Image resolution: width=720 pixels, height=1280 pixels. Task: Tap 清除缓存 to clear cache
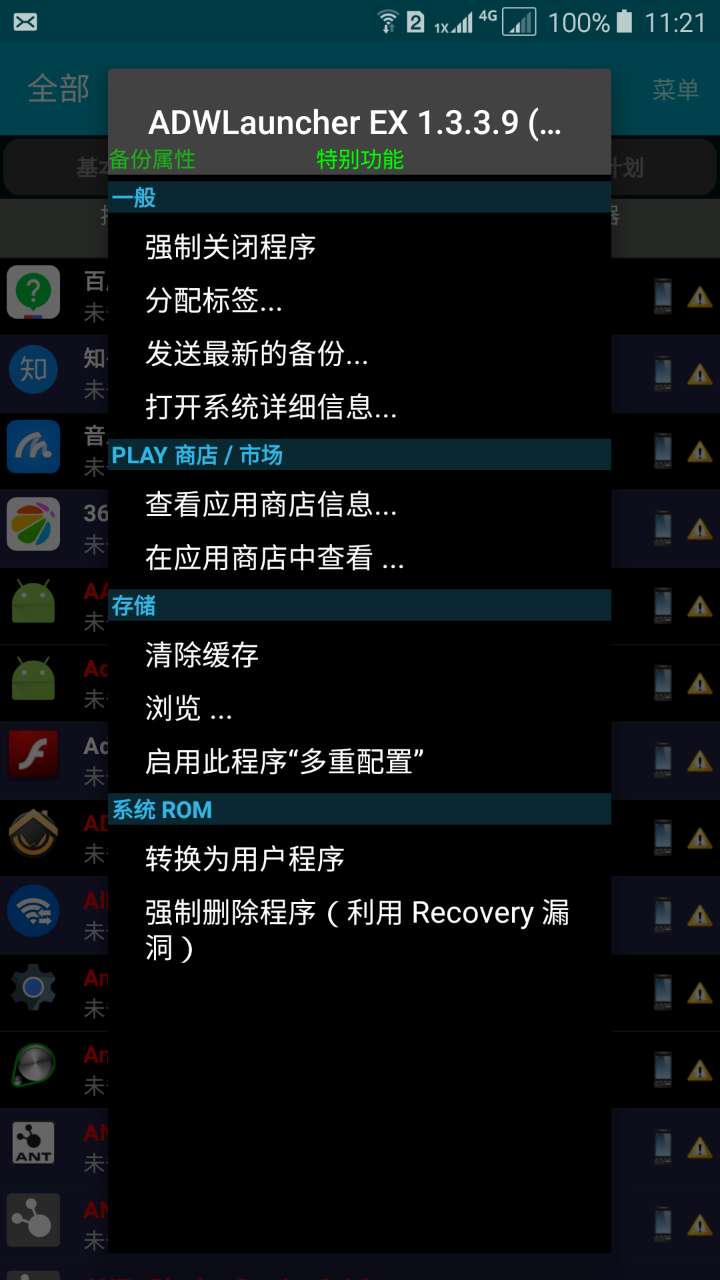(x=202, y=655)
